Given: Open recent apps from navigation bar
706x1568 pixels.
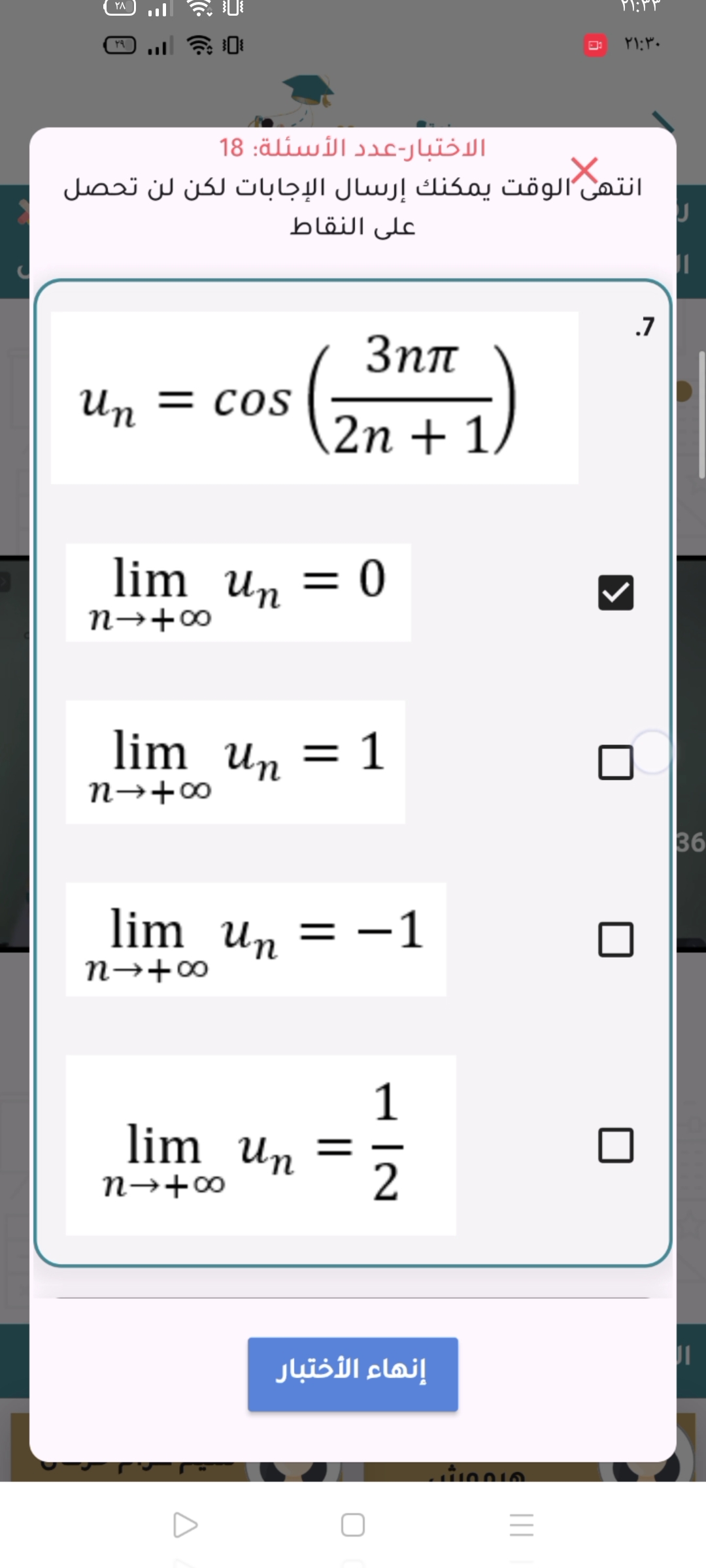Looking at the screenshot, I should click(521, 1525).
